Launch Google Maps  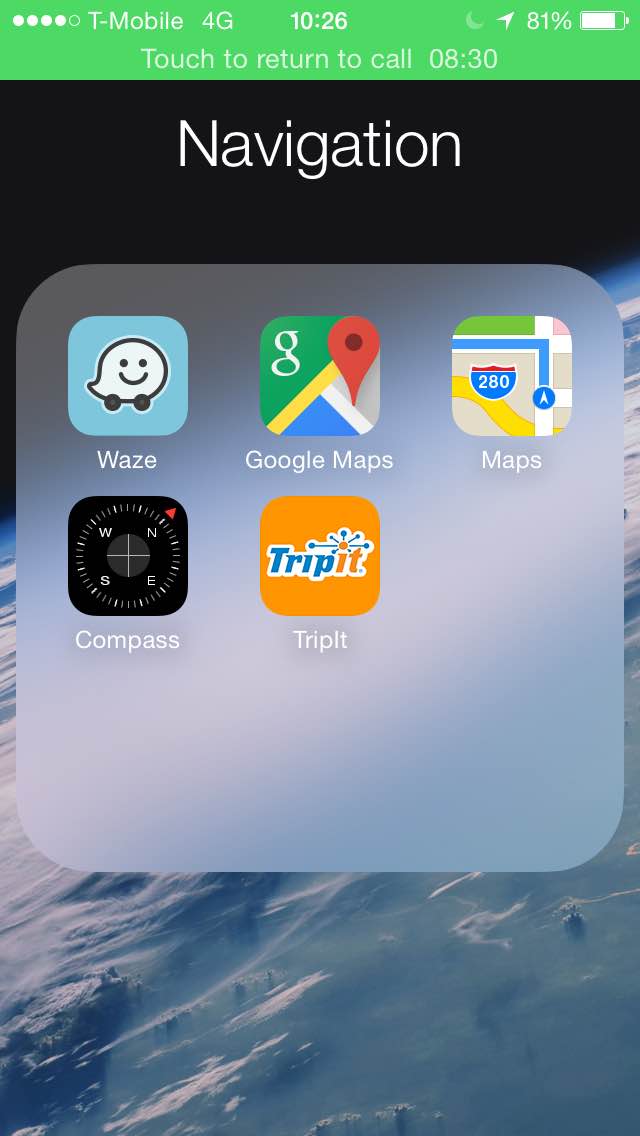pos(320,375)
